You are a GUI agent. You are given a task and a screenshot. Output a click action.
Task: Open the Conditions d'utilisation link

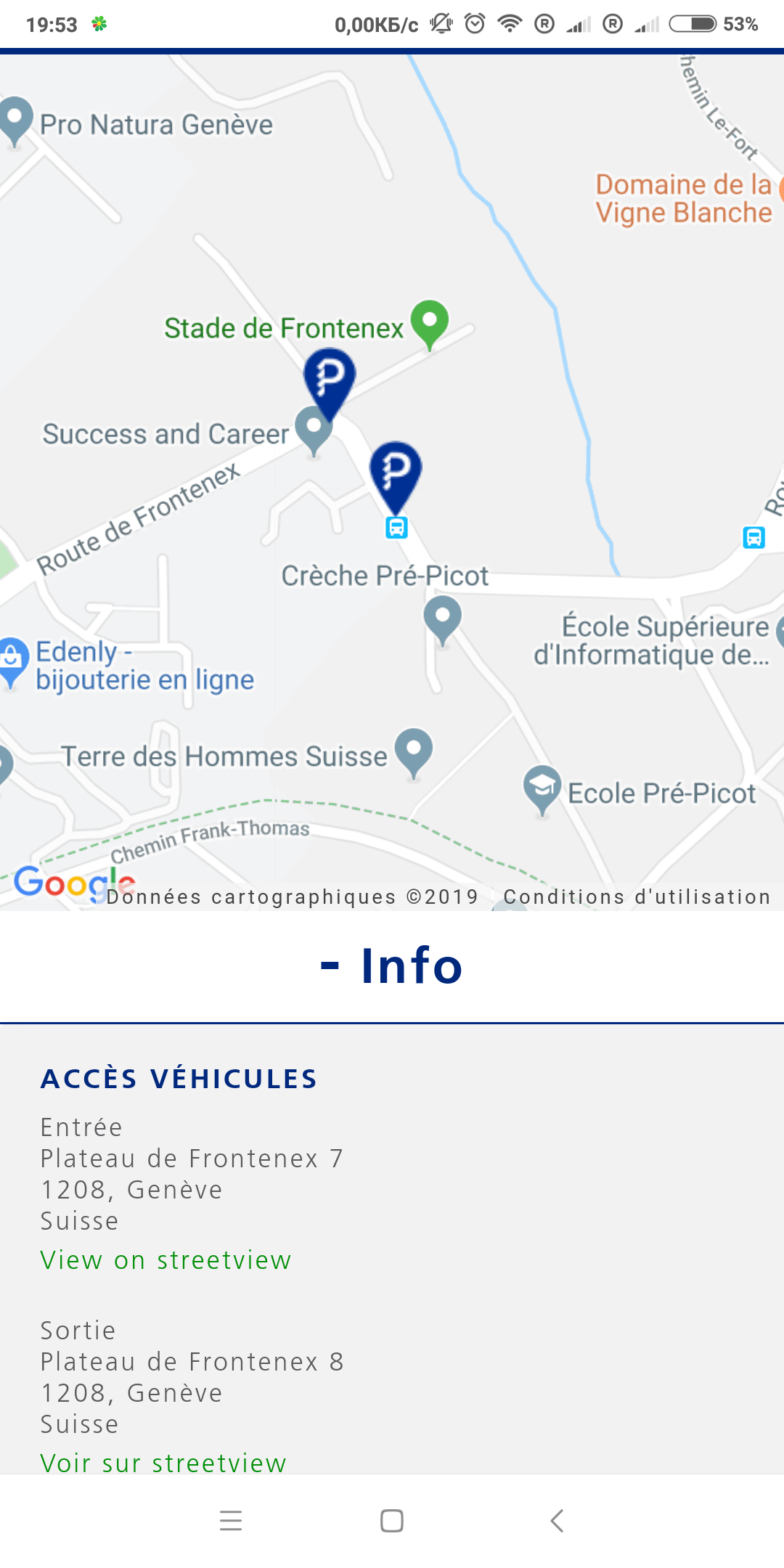[x=637, y=897]
